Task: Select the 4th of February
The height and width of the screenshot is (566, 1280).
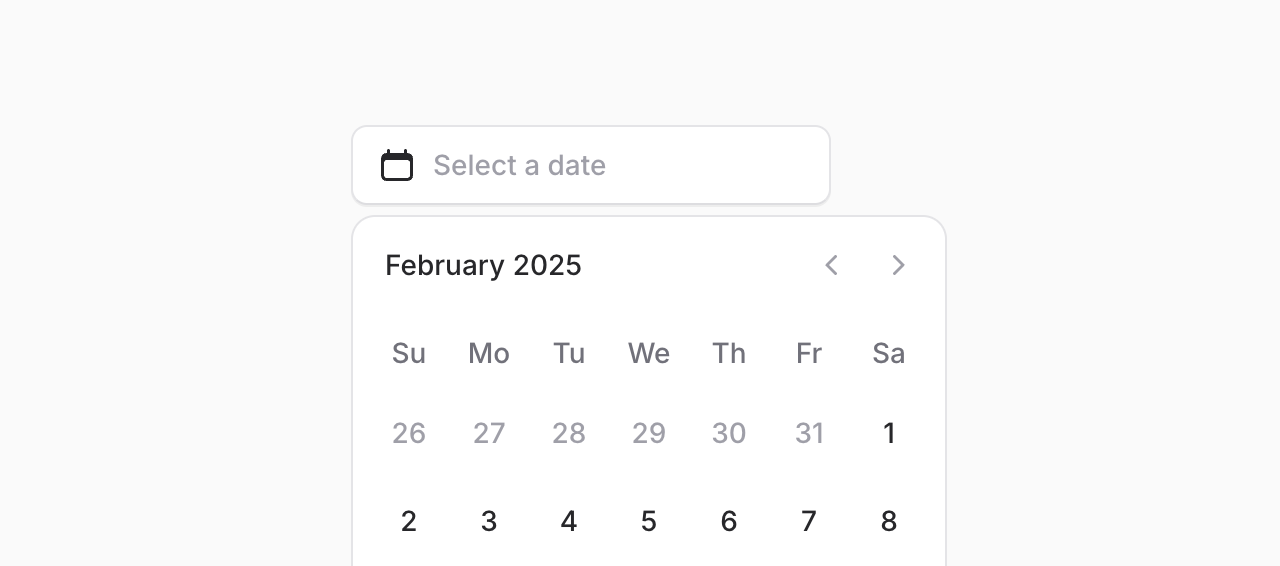Action: tap(569, 521)
